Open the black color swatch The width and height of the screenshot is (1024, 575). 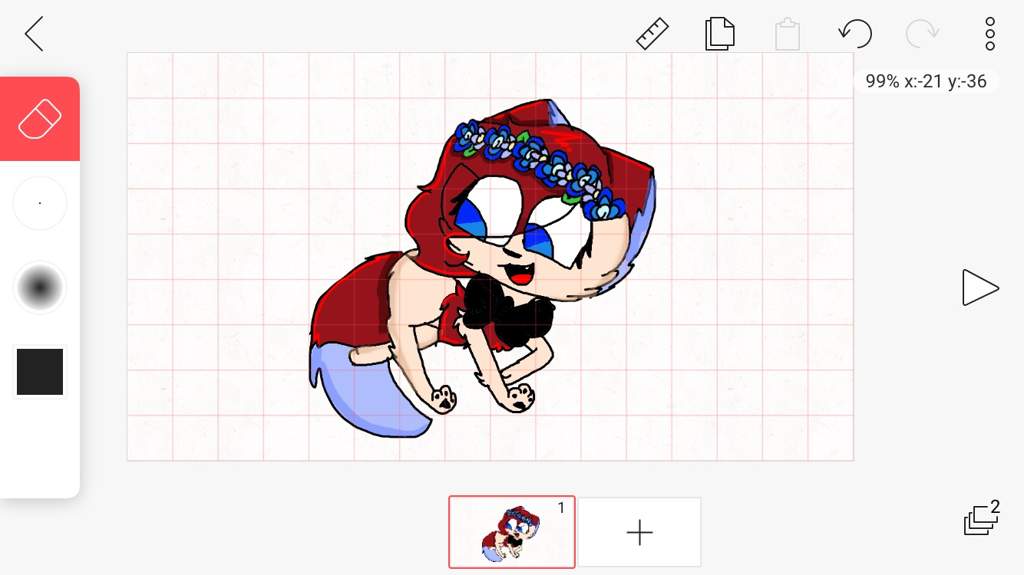pyautogui.click(x=40, y=372)
